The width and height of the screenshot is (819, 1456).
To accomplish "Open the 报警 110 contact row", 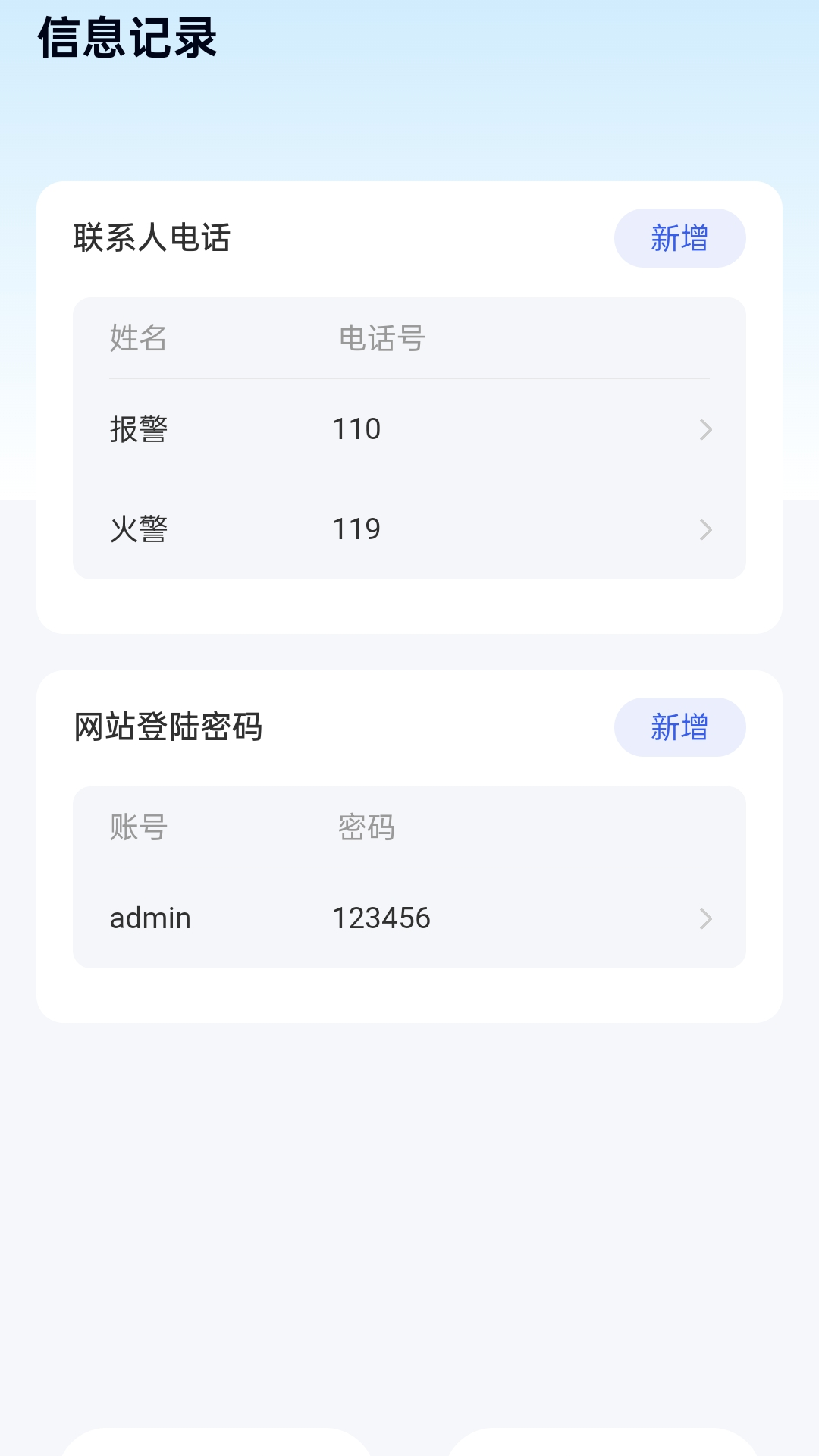I will 409,429.
